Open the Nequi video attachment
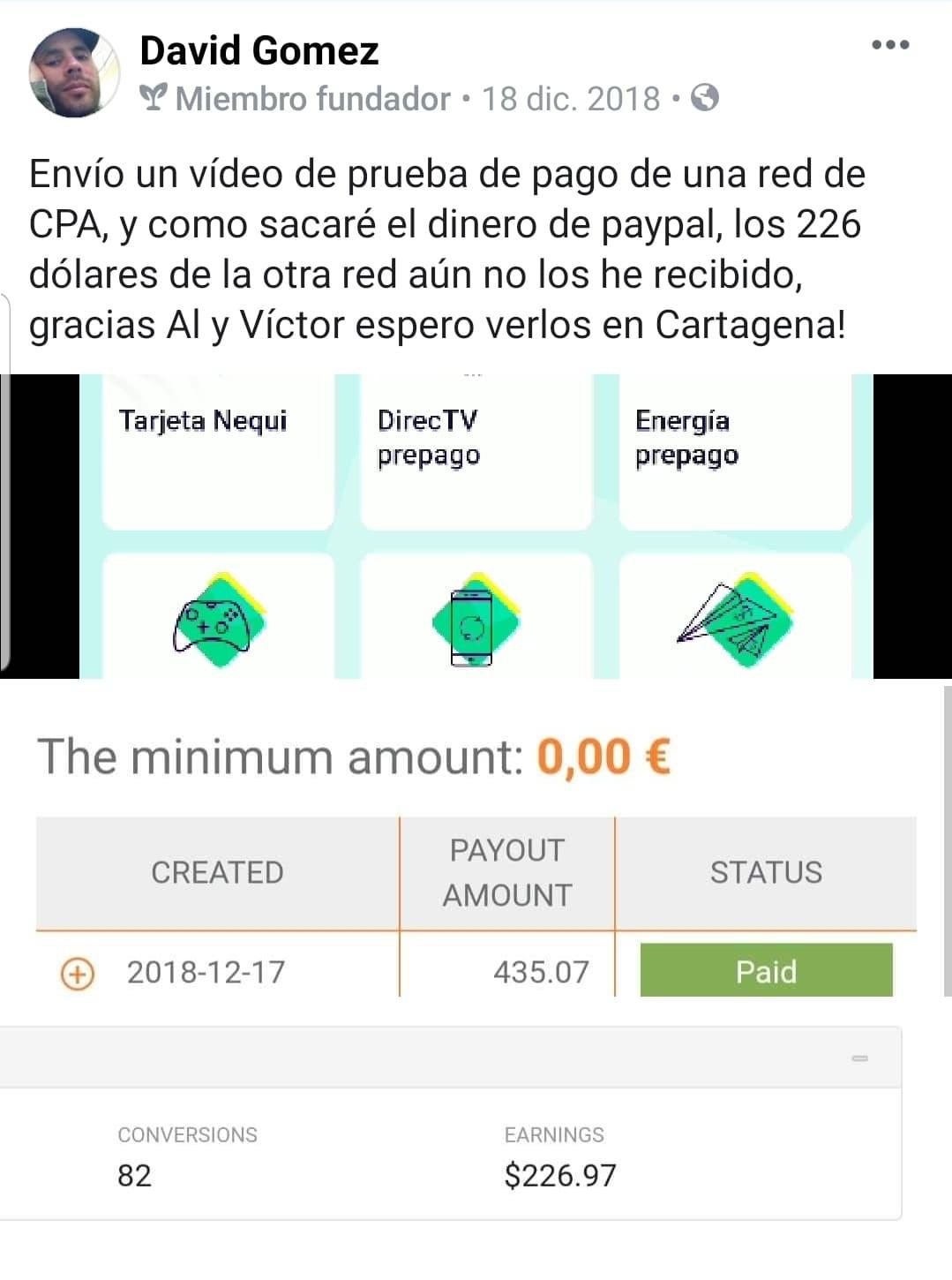Image resolution: width=952 pixels, height=1280 pixels. coord(476,526)
